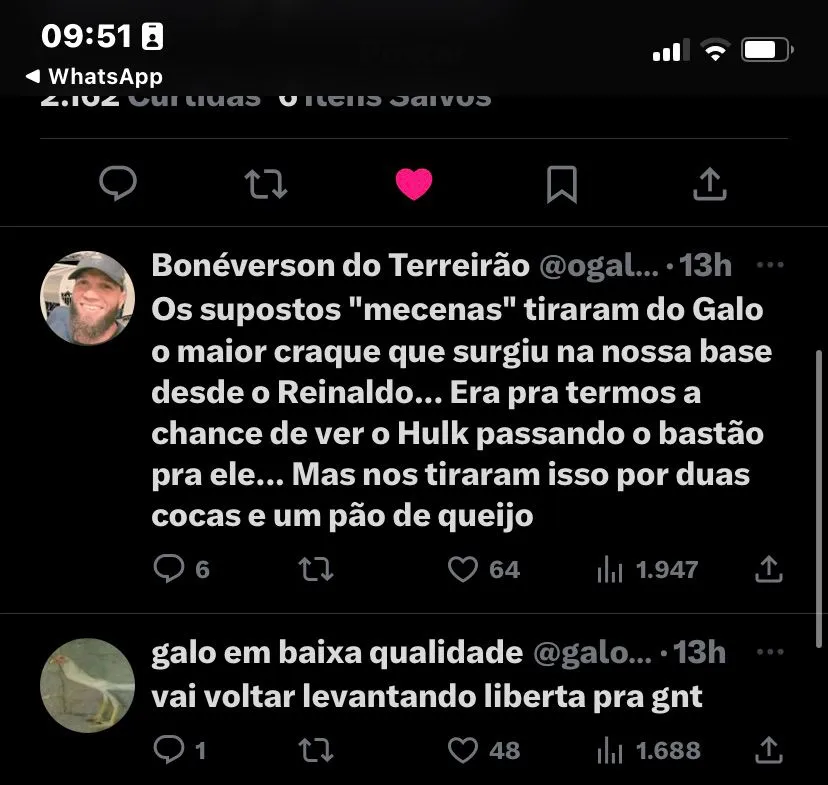The image size is (828, 785).
Task: Open Bonéverson do Terreirão's profile picture
Action: coord(87,298)
